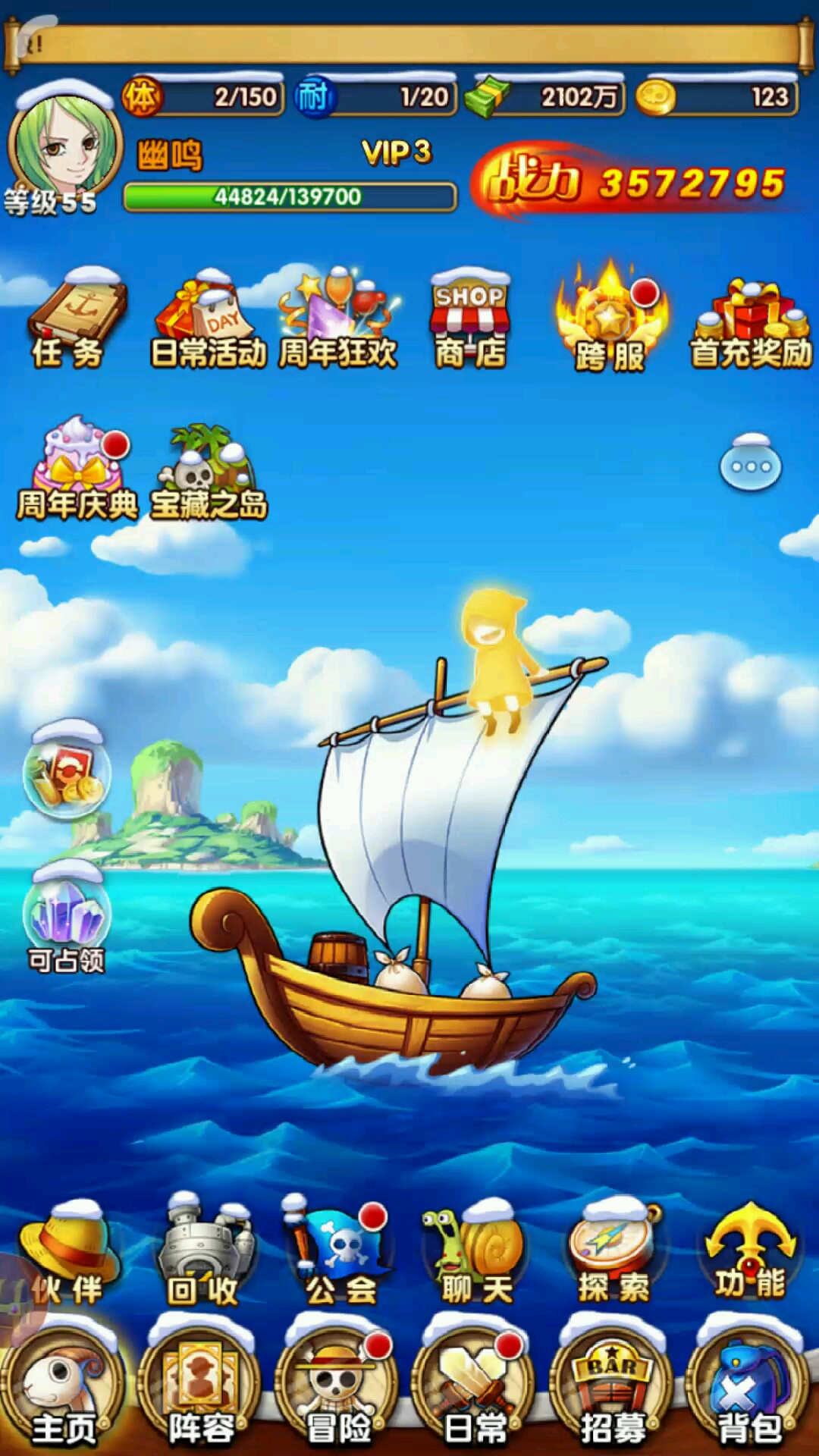Open the speech bubble chat button
819x1456 pixels.
[750, 465]
